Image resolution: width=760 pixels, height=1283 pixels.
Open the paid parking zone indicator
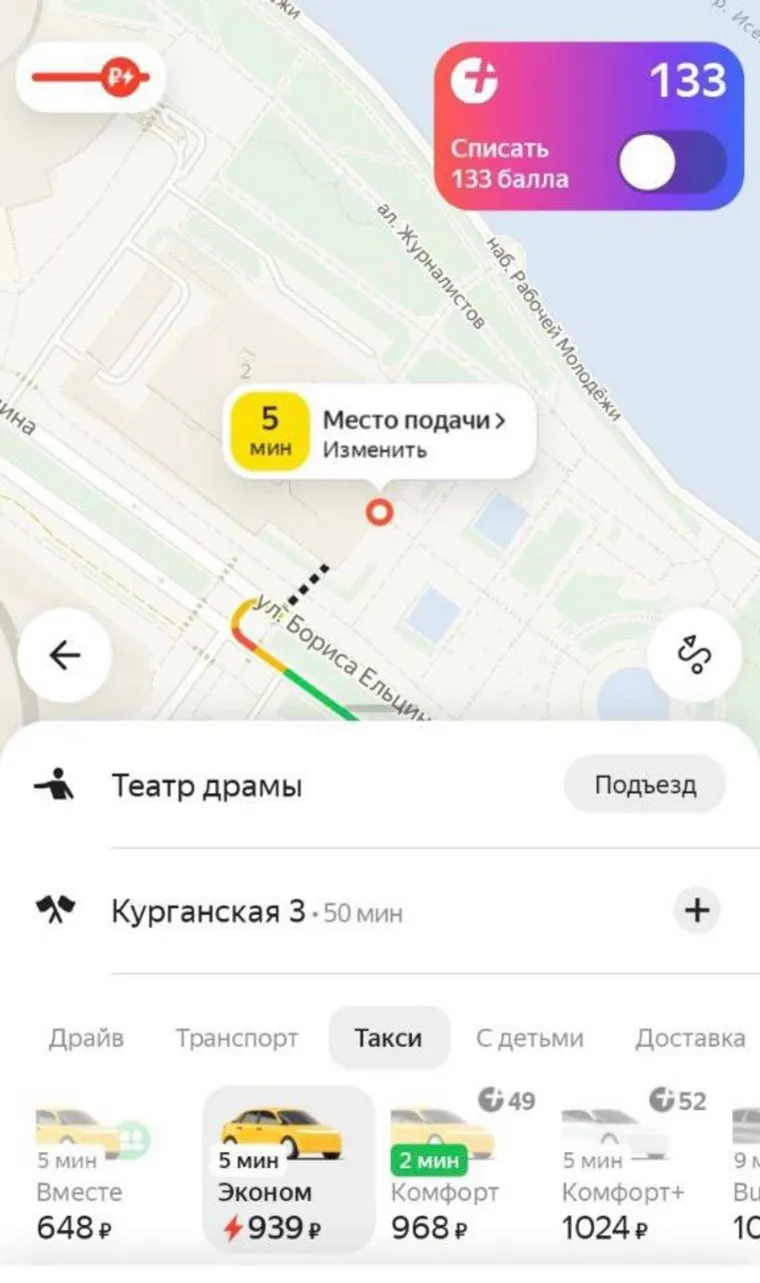point(91,77)
